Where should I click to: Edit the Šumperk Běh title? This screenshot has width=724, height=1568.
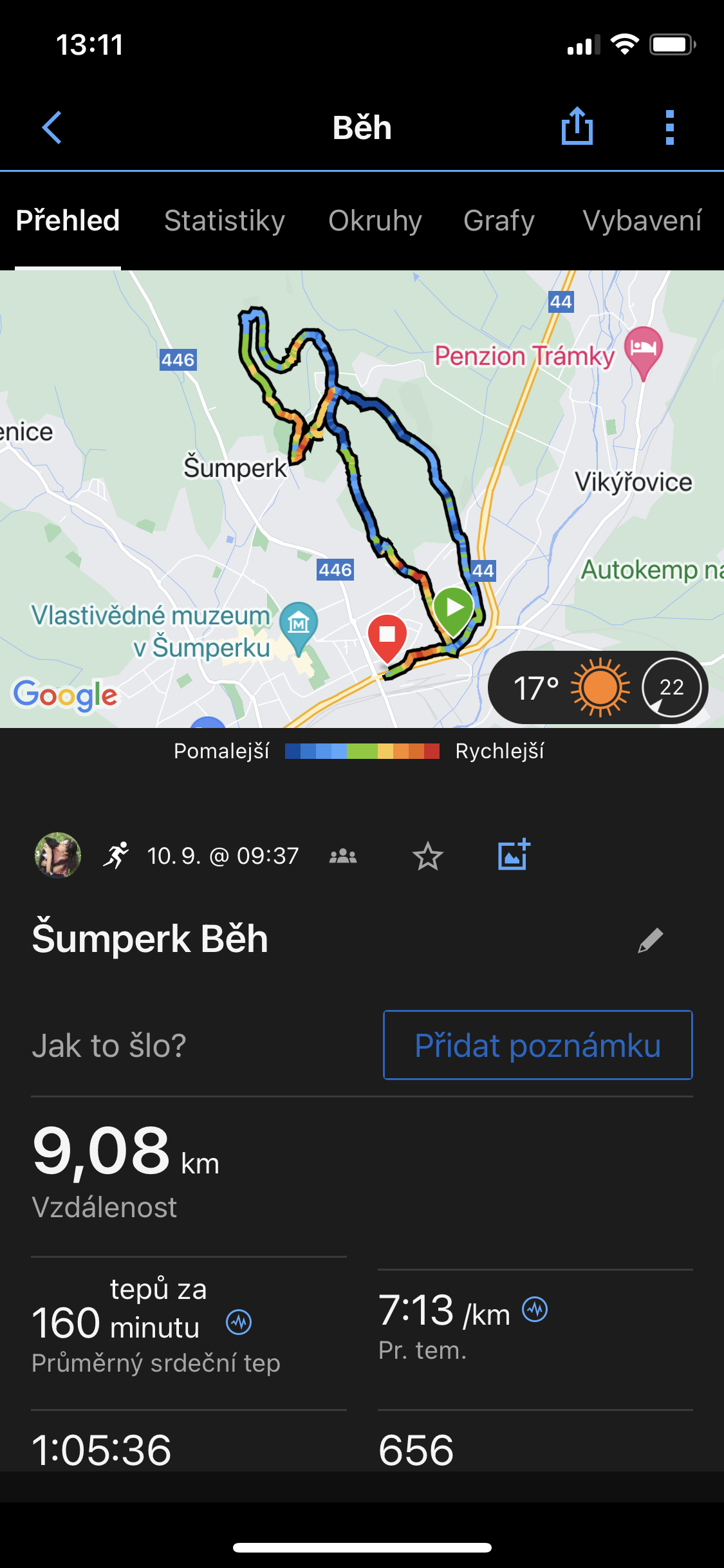coord(650,940)
